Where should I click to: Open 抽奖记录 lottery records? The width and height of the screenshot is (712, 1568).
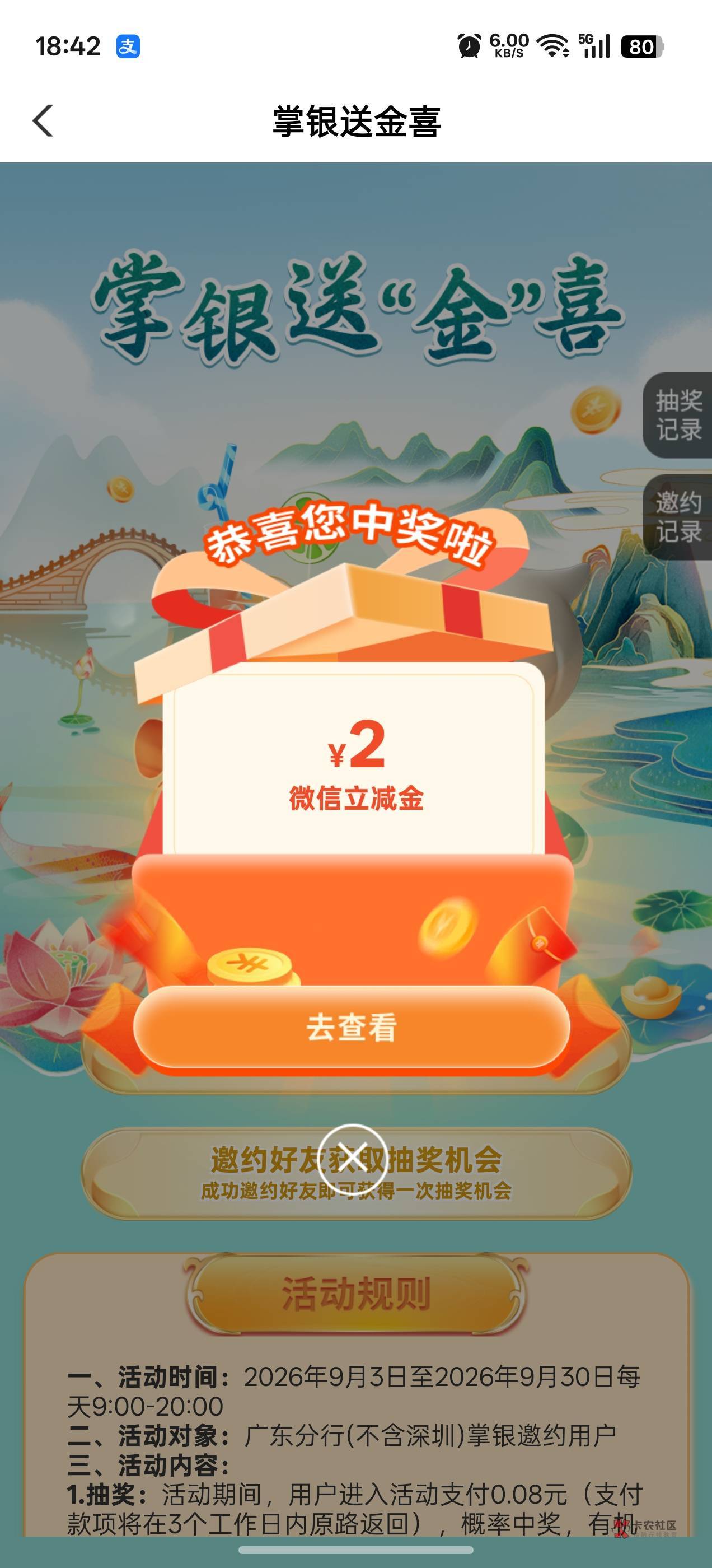(x=678, y=415)
